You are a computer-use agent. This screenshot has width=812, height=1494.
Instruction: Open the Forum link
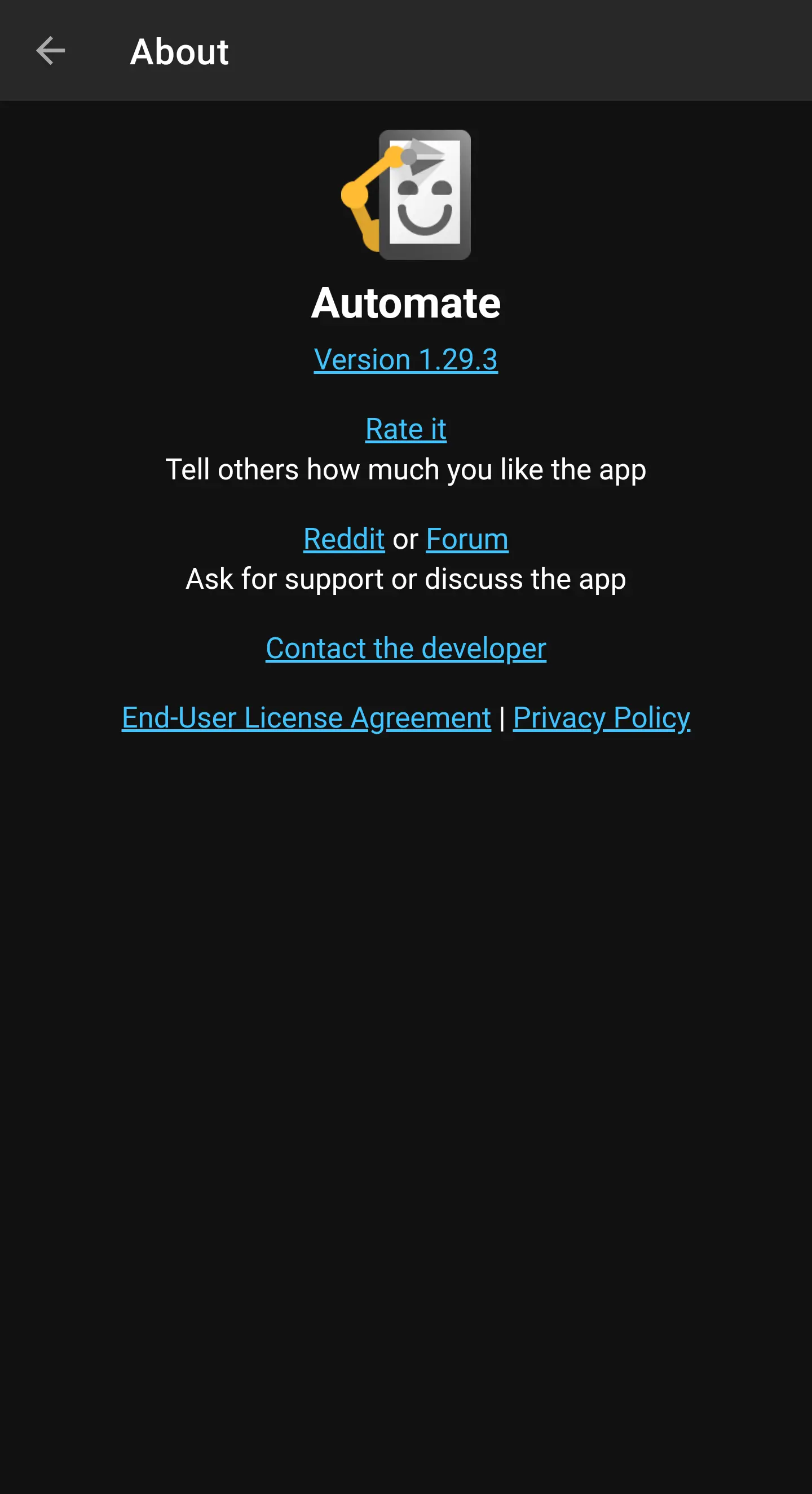point(467,539)
